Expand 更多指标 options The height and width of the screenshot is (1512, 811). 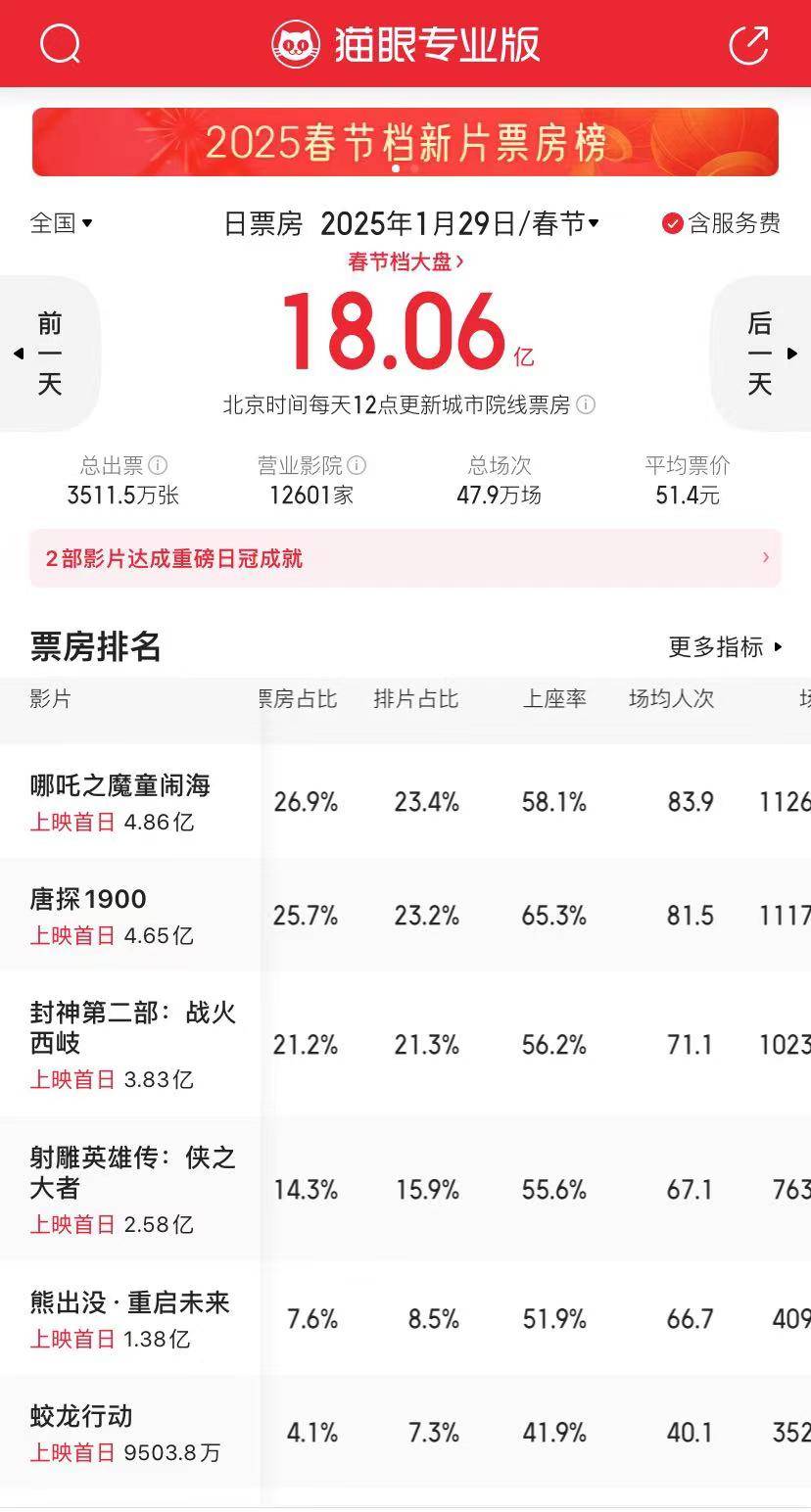[x=726, y=646]
